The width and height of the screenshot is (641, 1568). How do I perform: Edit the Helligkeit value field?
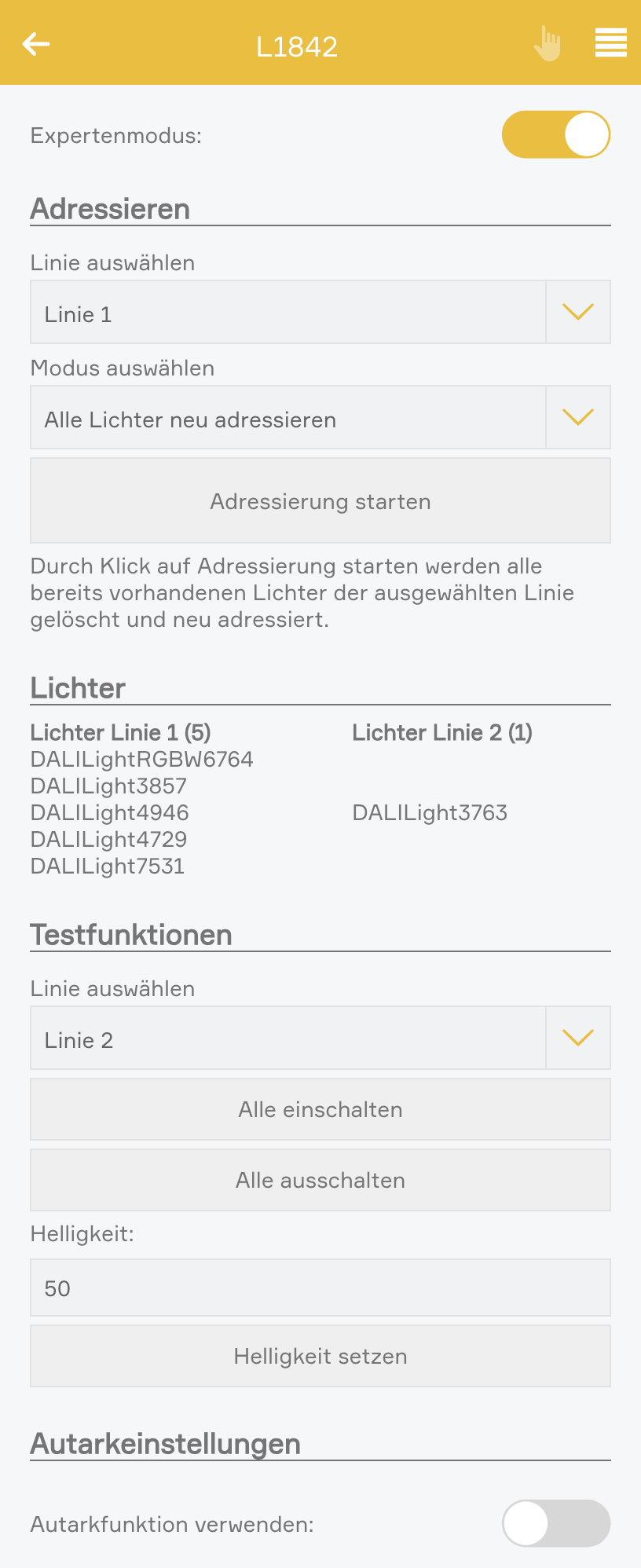pos(320,1288)
